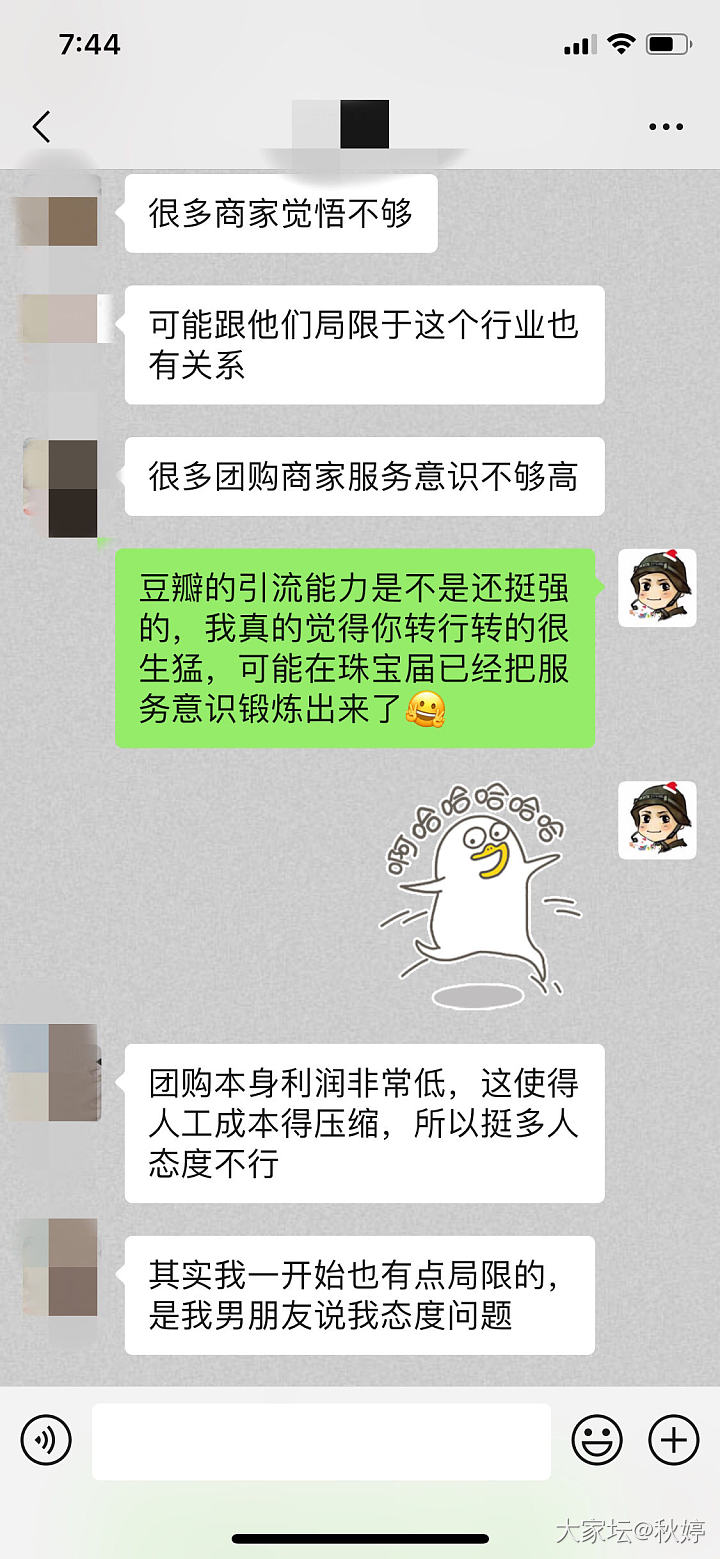Focus the message text field

click(x=321, y=1441)
